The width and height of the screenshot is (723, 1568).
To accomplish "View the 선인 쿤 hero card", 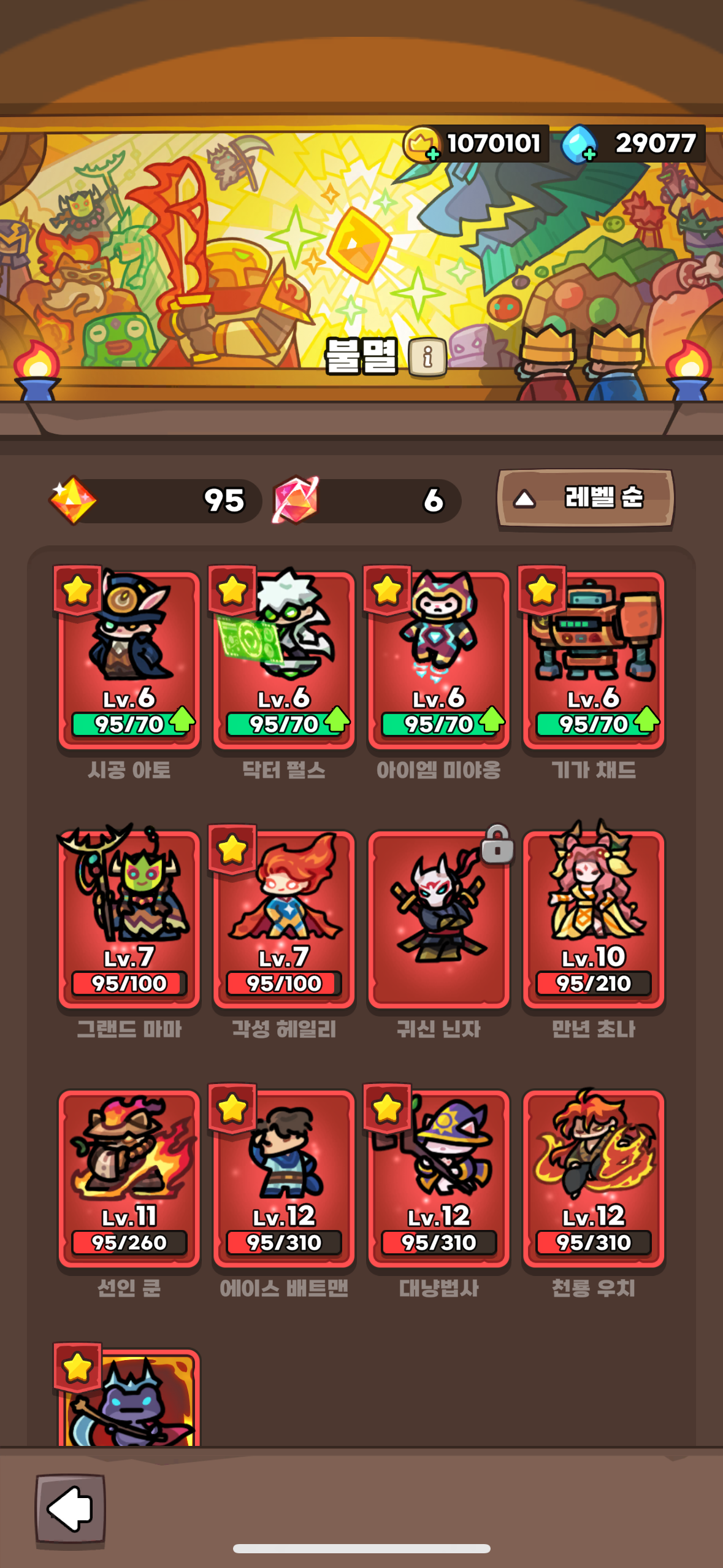I will 129,1178.
